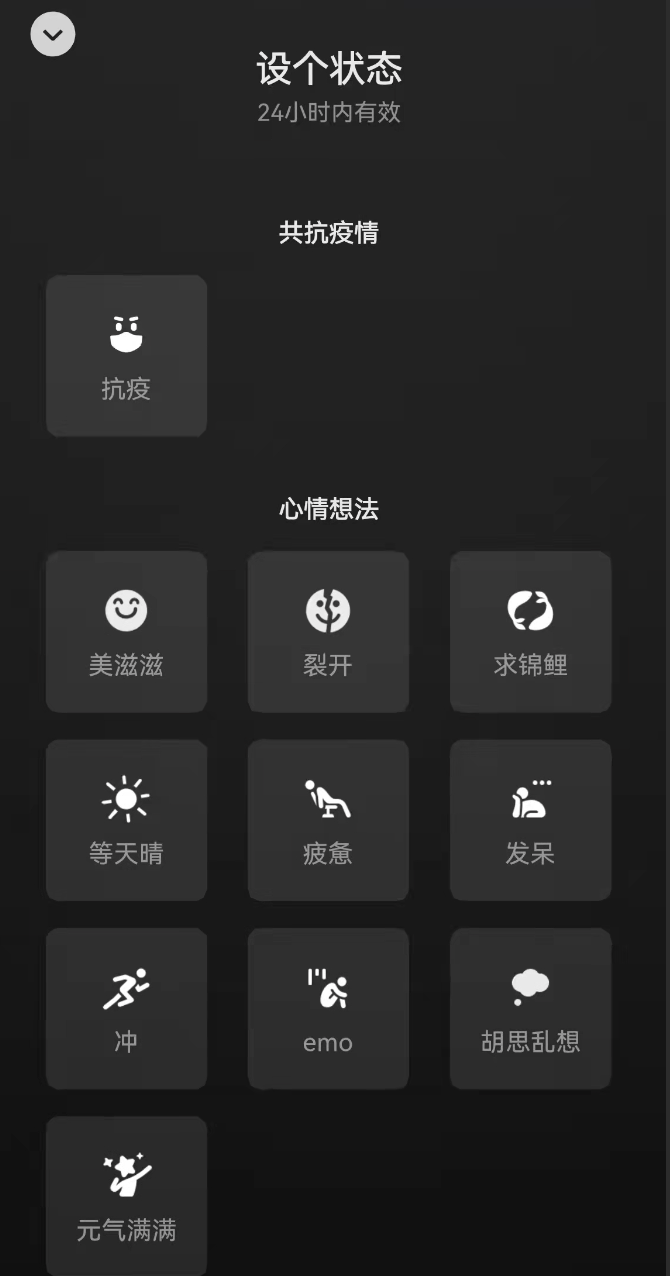This screenshot has height=1276, width=670.
Task: Select the 元气满满 status tile
Action: pyautogui.click(x=126, y=1196)
